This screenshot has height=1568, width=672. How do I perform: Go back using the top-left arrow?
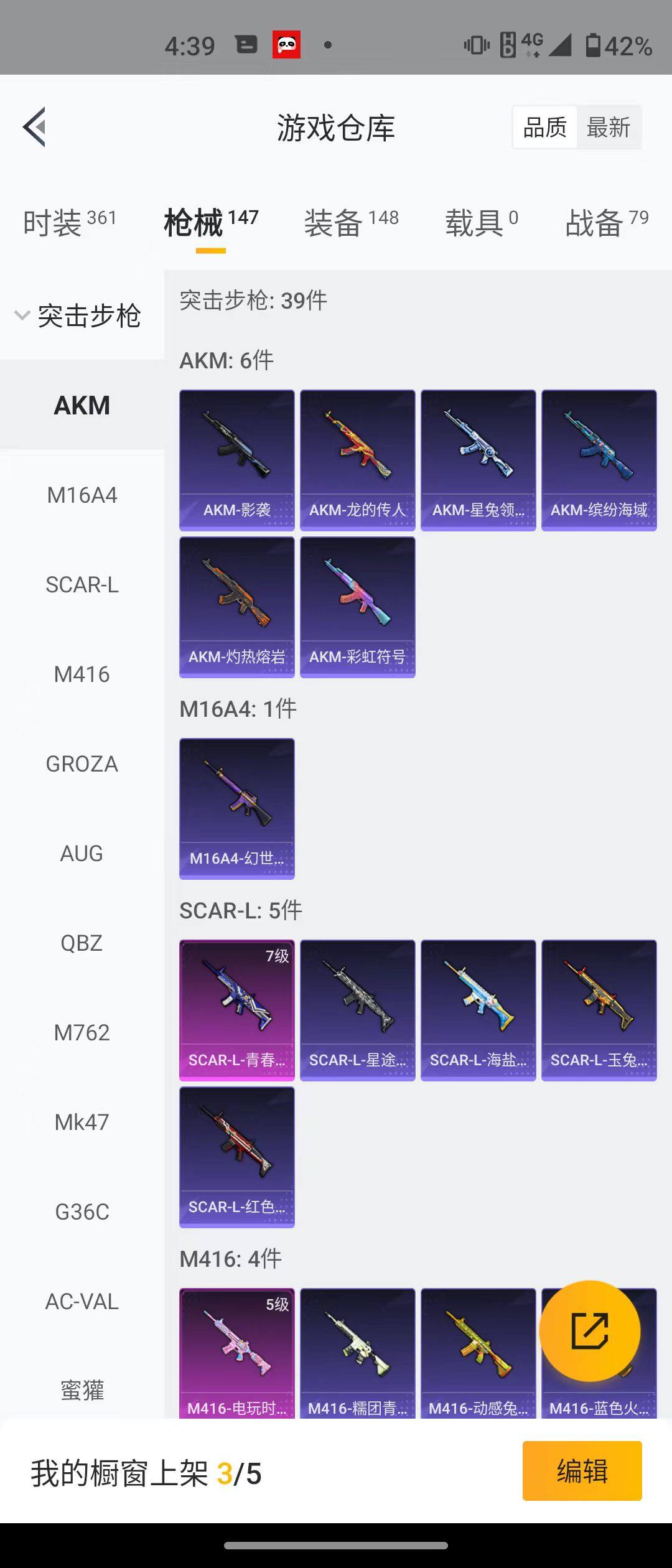pos(35,127)
